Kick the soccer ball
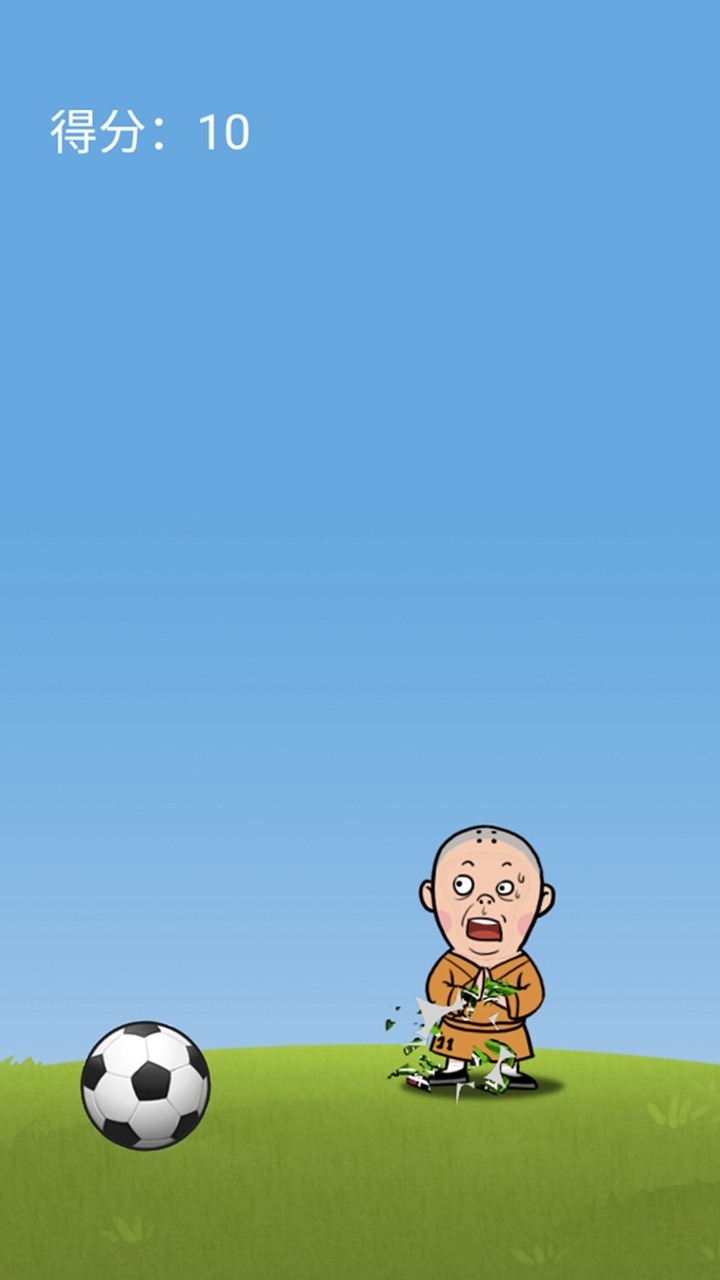The image size is (720, 1280). click(146, 1085)
